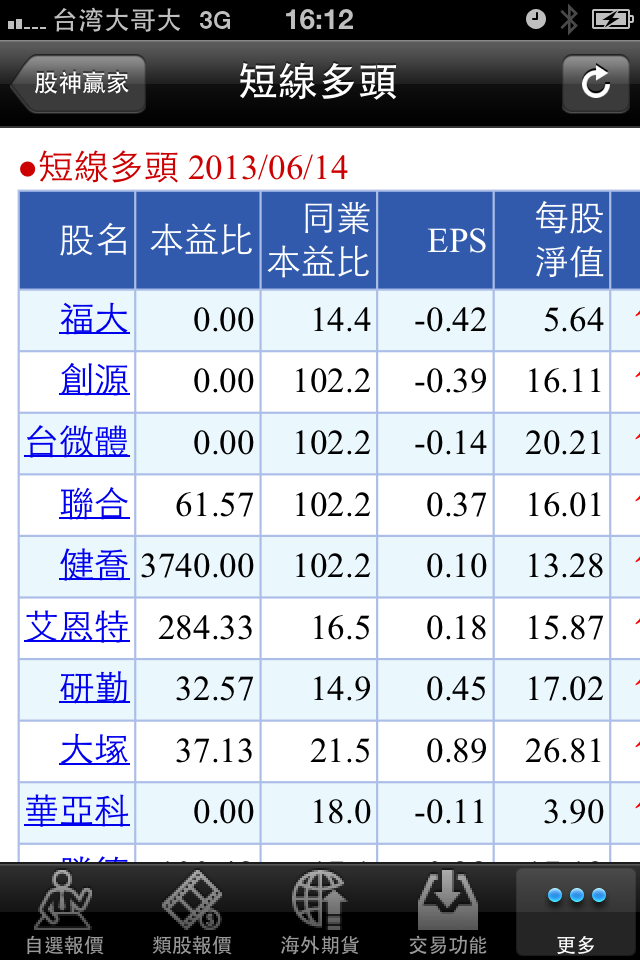Screen dimensions: 640x960
Task: Switch to the 自選報價 tab
Action: pos(64,912)
